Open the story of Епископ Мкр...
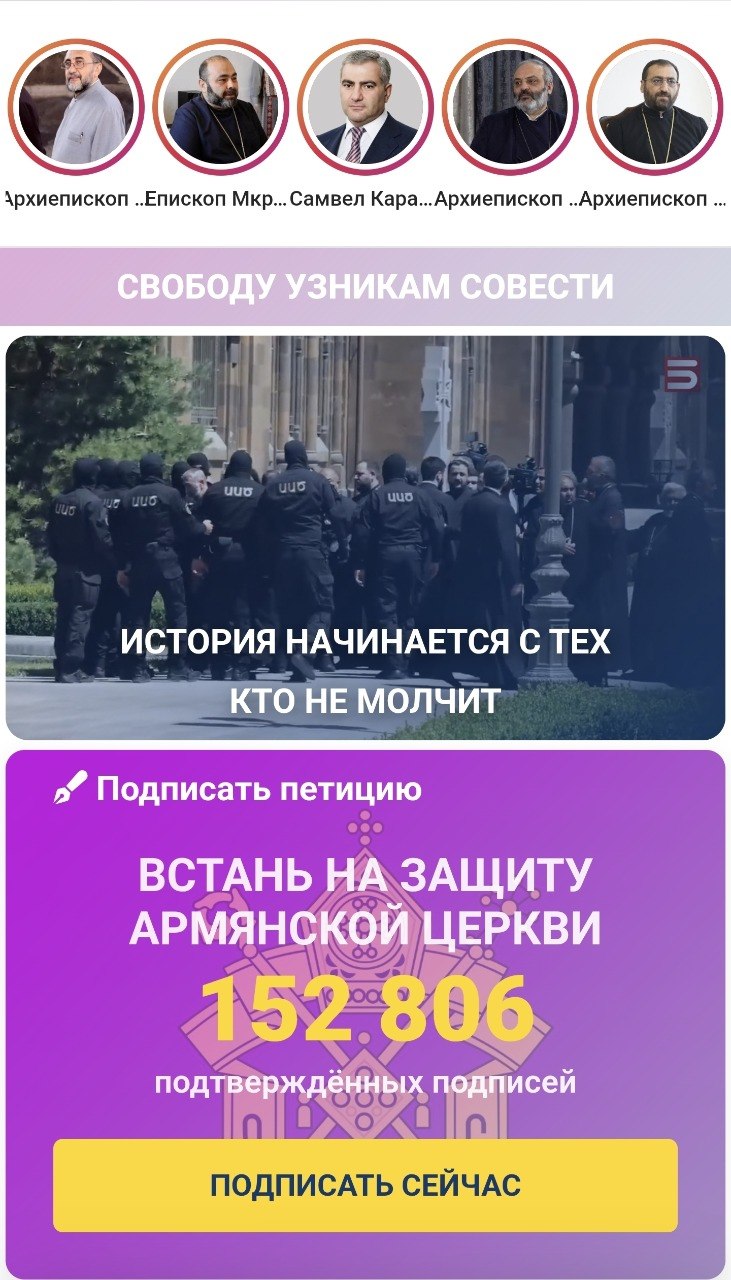731x1280 pixels. coord(220,107)
